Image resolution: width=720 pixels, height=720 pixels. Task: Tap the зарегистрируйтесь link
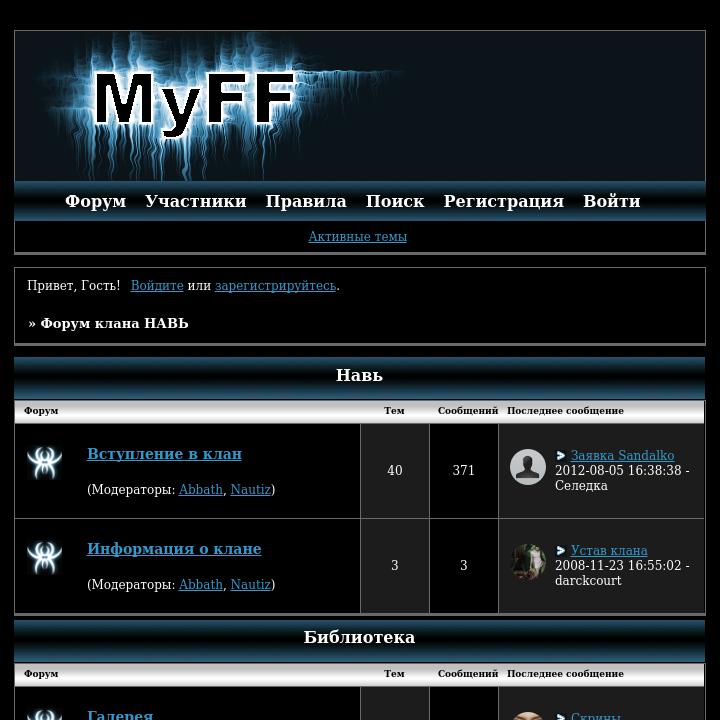click(x=275, y=286)
